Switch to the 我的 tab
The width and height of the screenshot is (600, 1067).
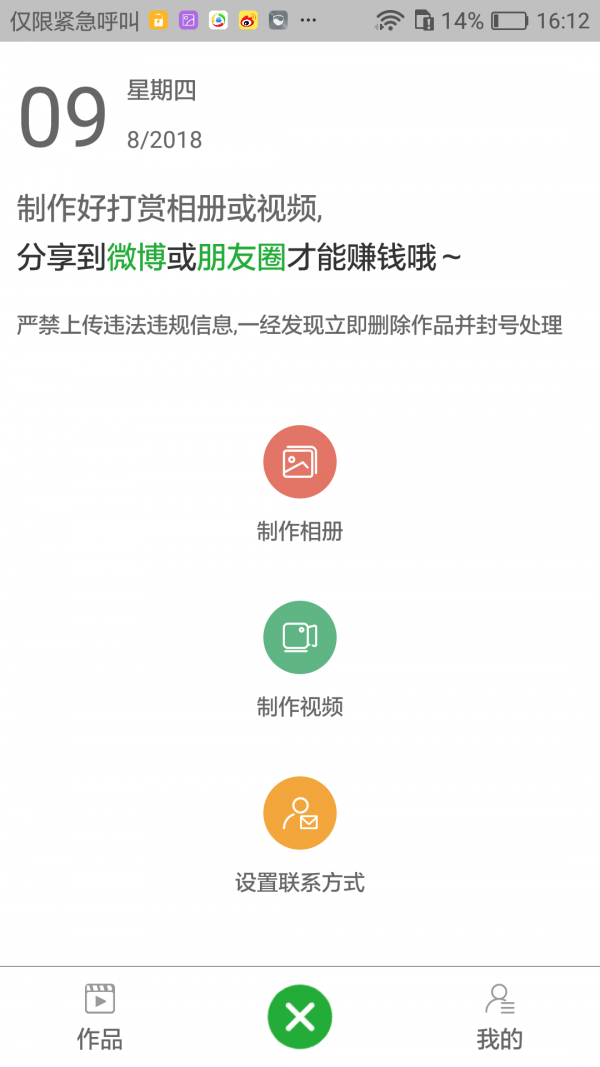499,1017
